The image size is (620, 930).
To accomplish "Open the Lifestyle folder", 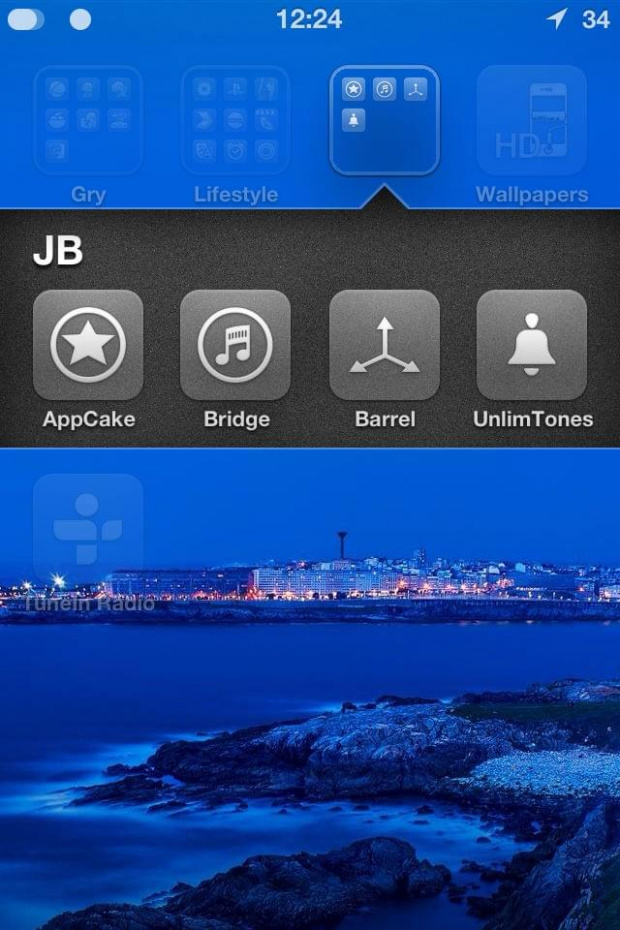I will click(236, 120).
